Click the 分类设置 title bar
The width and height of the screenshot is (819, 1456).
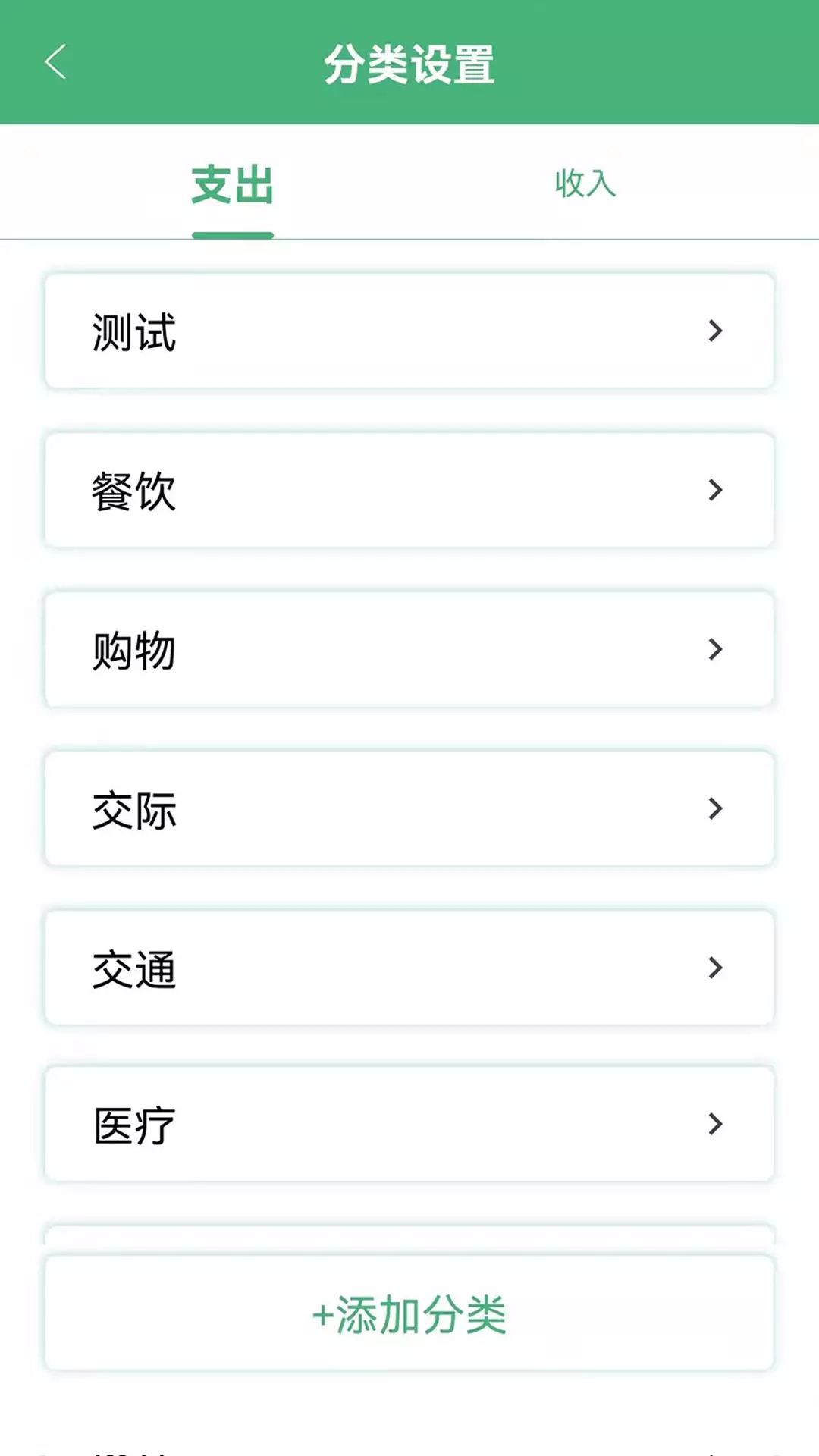[409, 64]
